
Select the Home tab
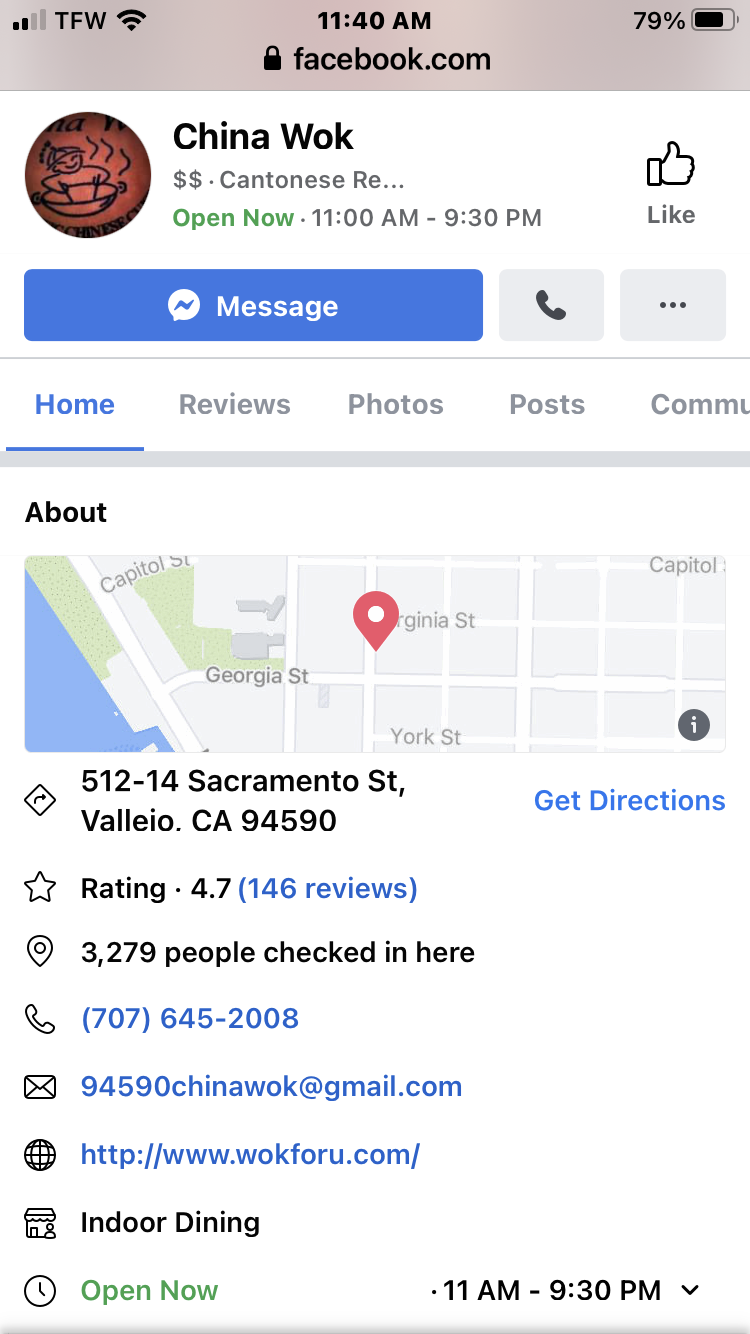(x=75, y=405)
